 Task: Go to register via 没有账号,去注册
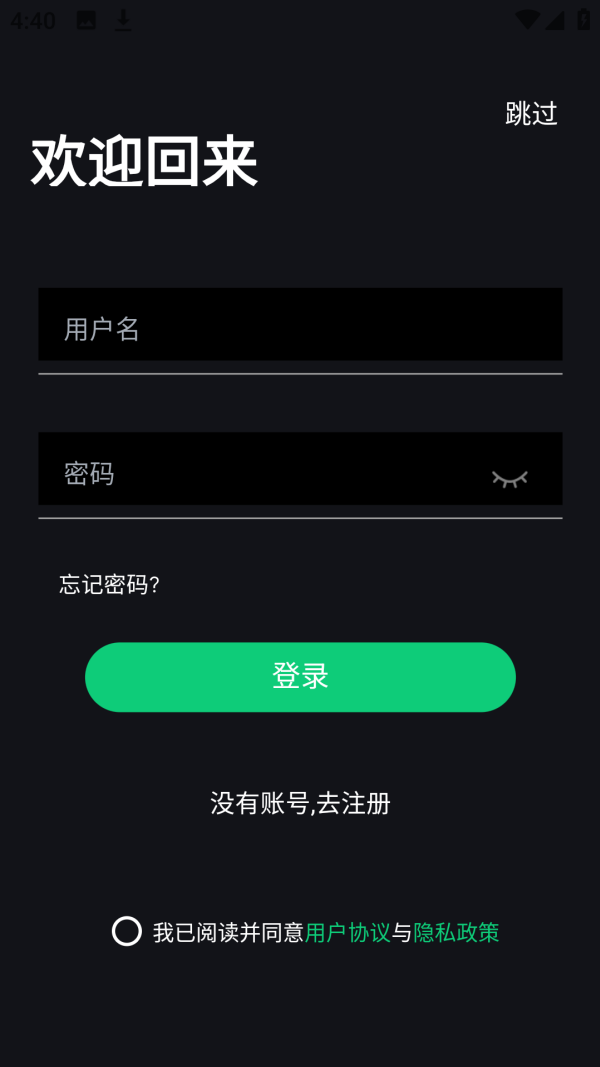click(x=300, y=803)
